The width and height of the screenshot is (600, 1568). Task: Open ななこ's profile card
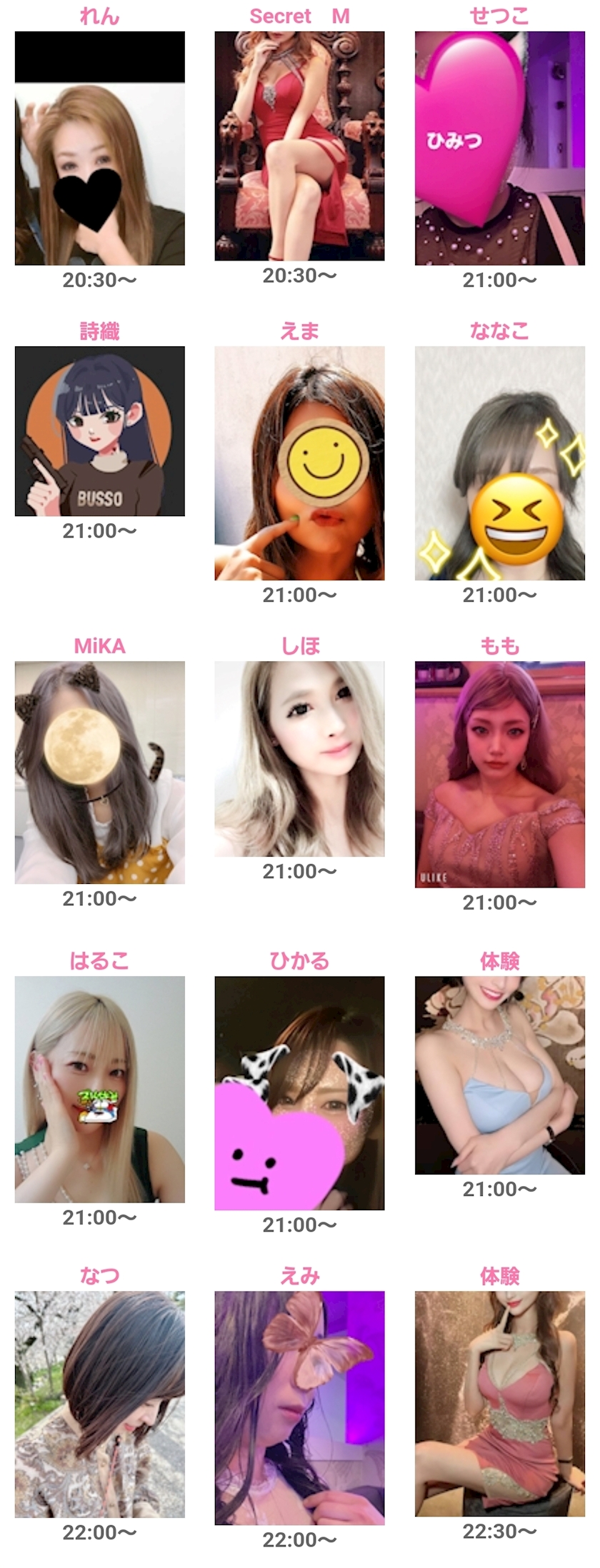[x=499, y=463]
